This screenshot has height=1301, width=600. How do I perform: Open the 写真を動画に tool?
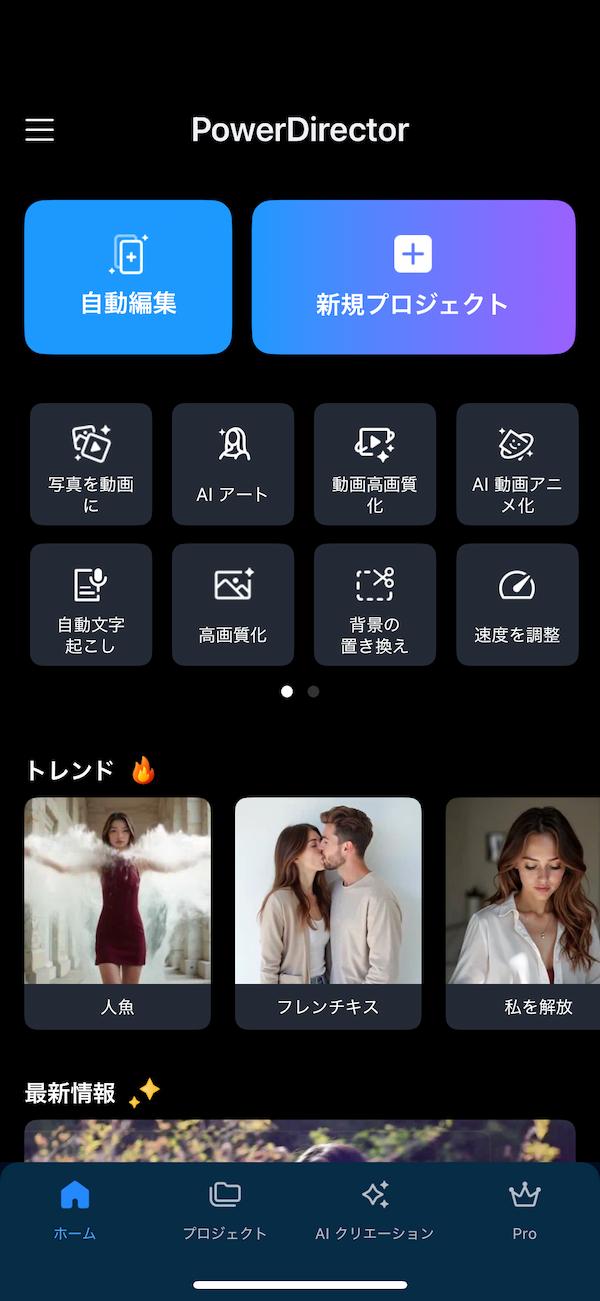(91, 464)
